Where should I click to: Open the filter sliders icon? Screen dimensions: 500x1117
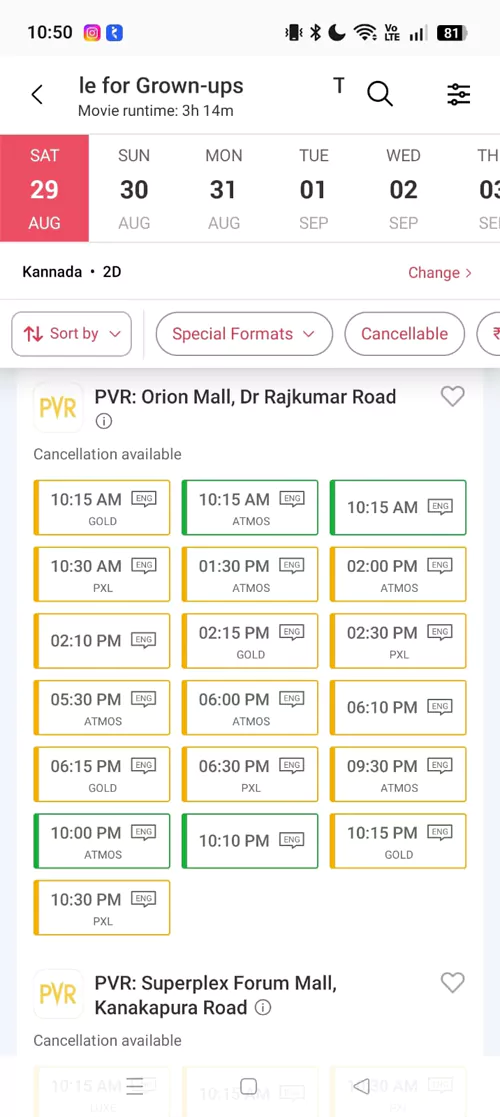click(x=458, y=94)
